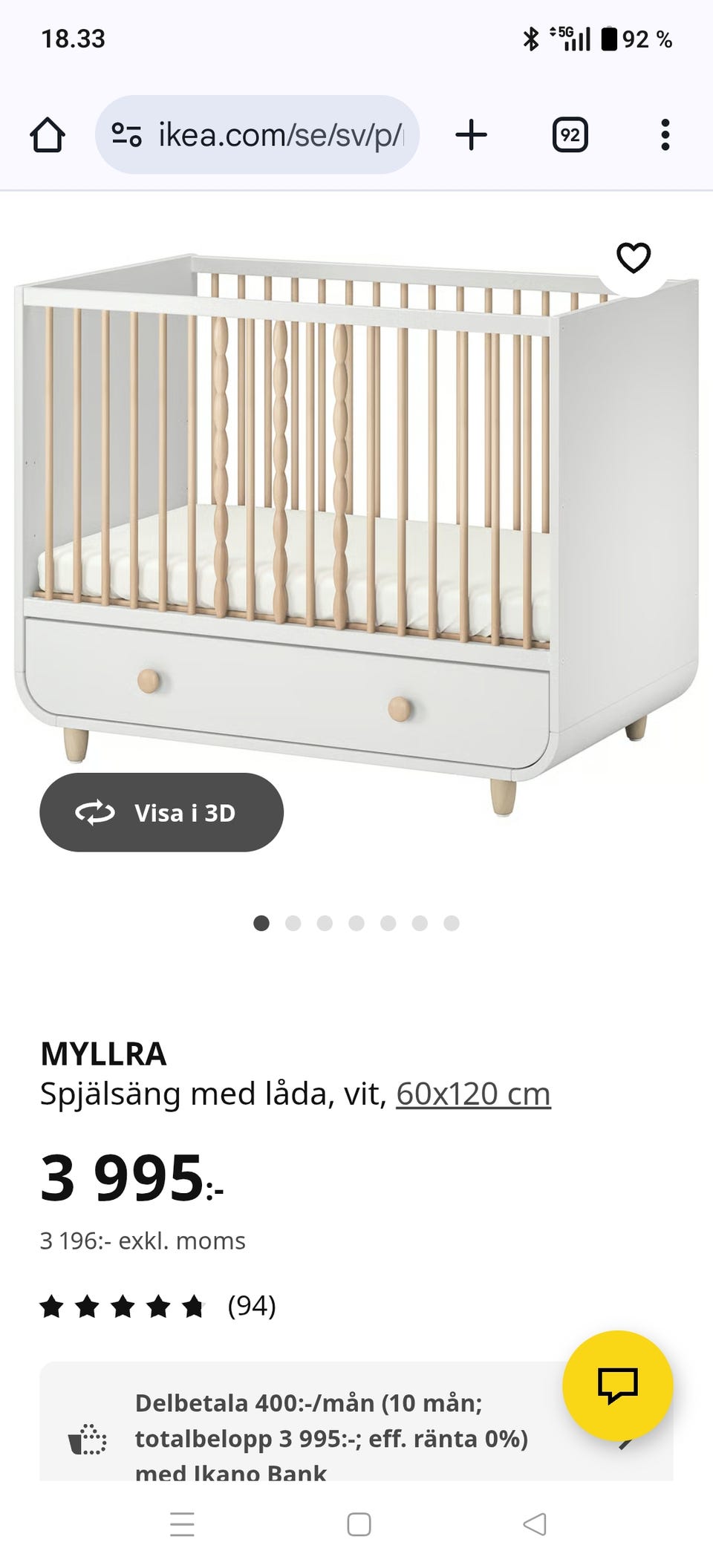713x1568 pixels.
Task: Jump to the second image dot
Action: point(293,923)
